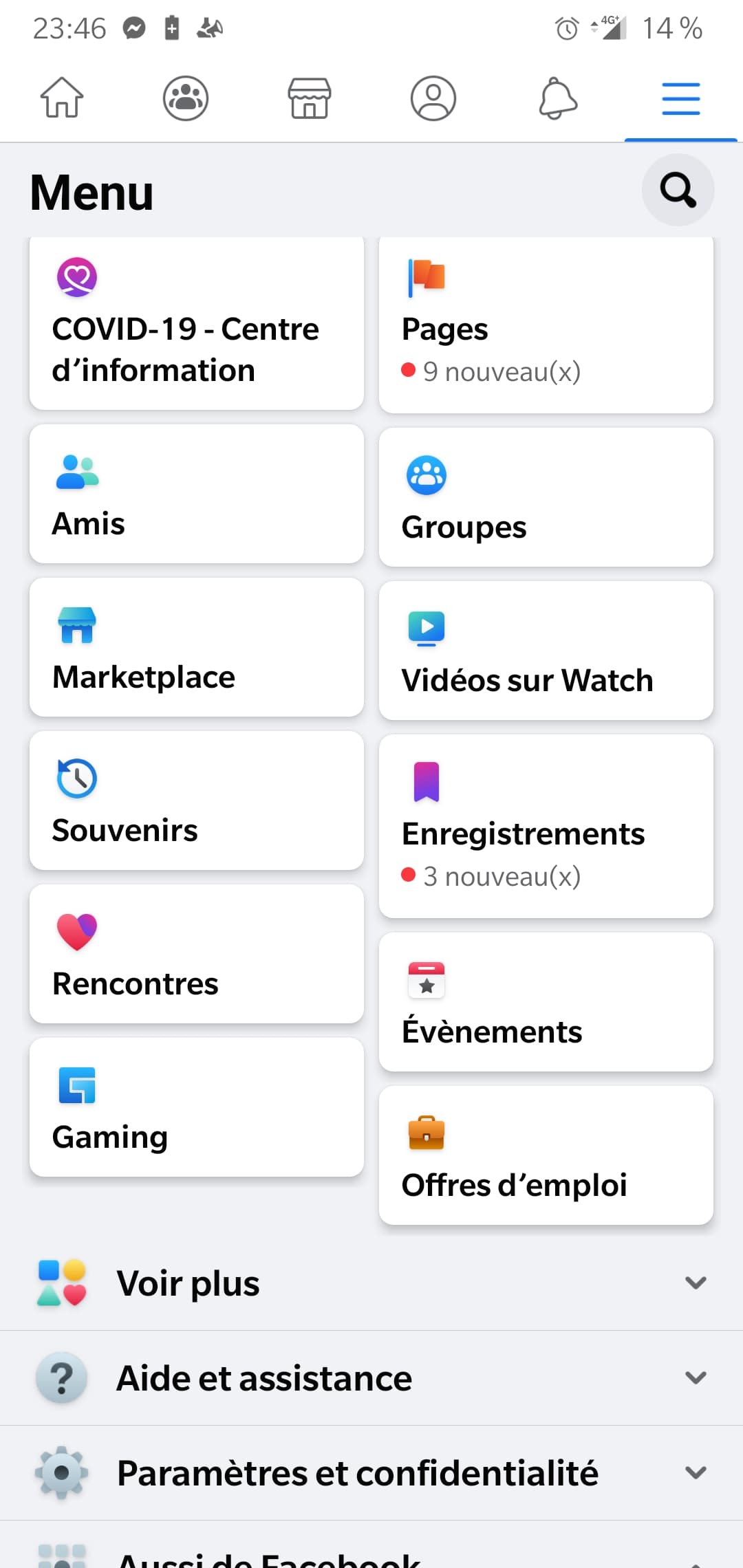Open the Gaming card

pos(197,1107)
